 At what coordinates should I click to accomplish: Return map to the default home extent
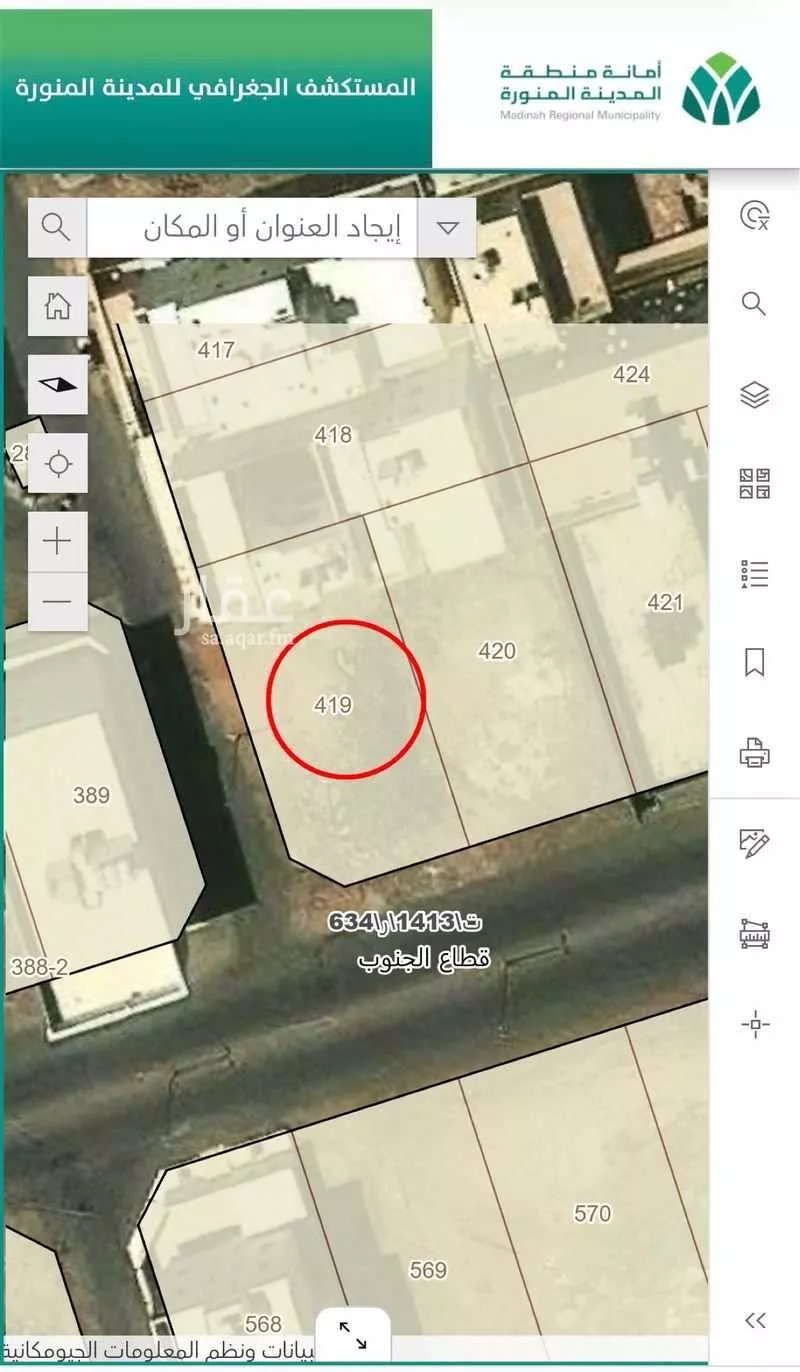click(57, 305)
